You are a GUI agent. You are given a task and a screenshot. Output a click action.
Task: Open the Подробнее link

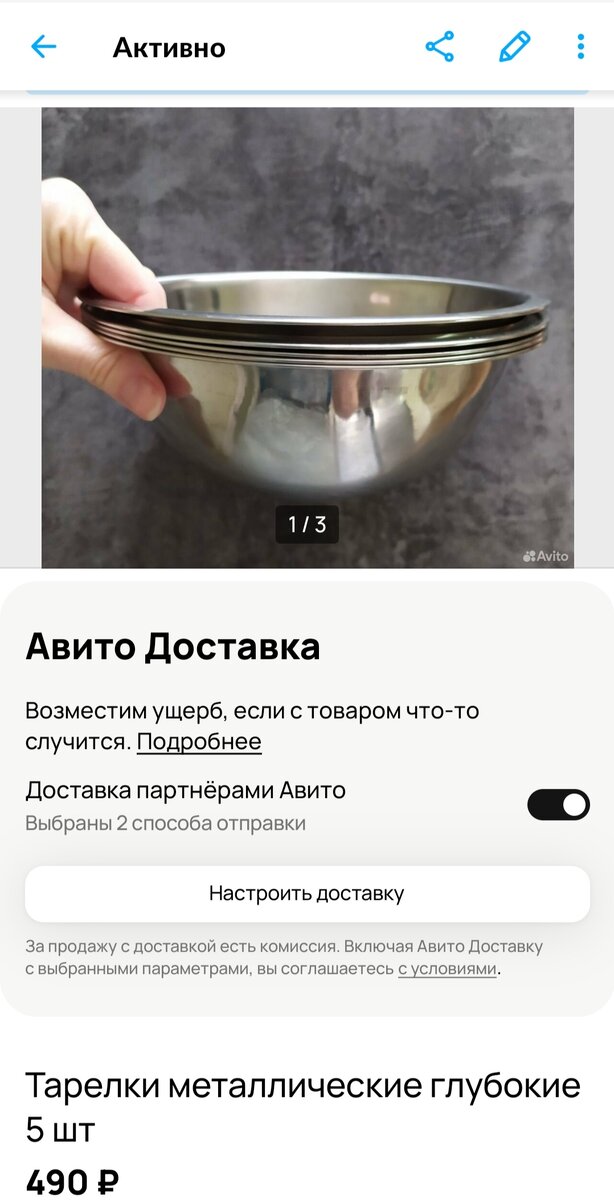tap(199, 742)
